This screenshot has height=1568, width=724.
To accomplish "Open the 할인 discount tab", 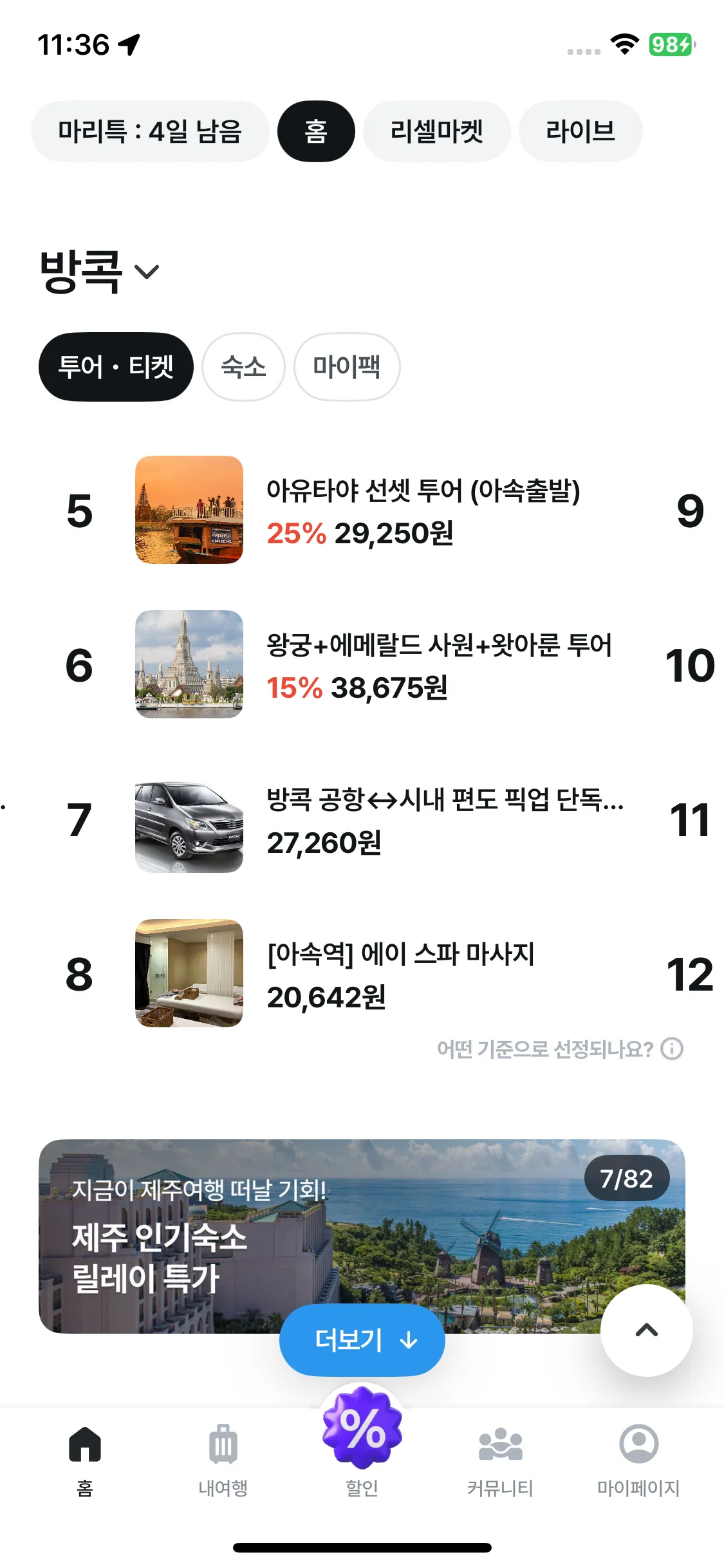I will click(362, 1442).
